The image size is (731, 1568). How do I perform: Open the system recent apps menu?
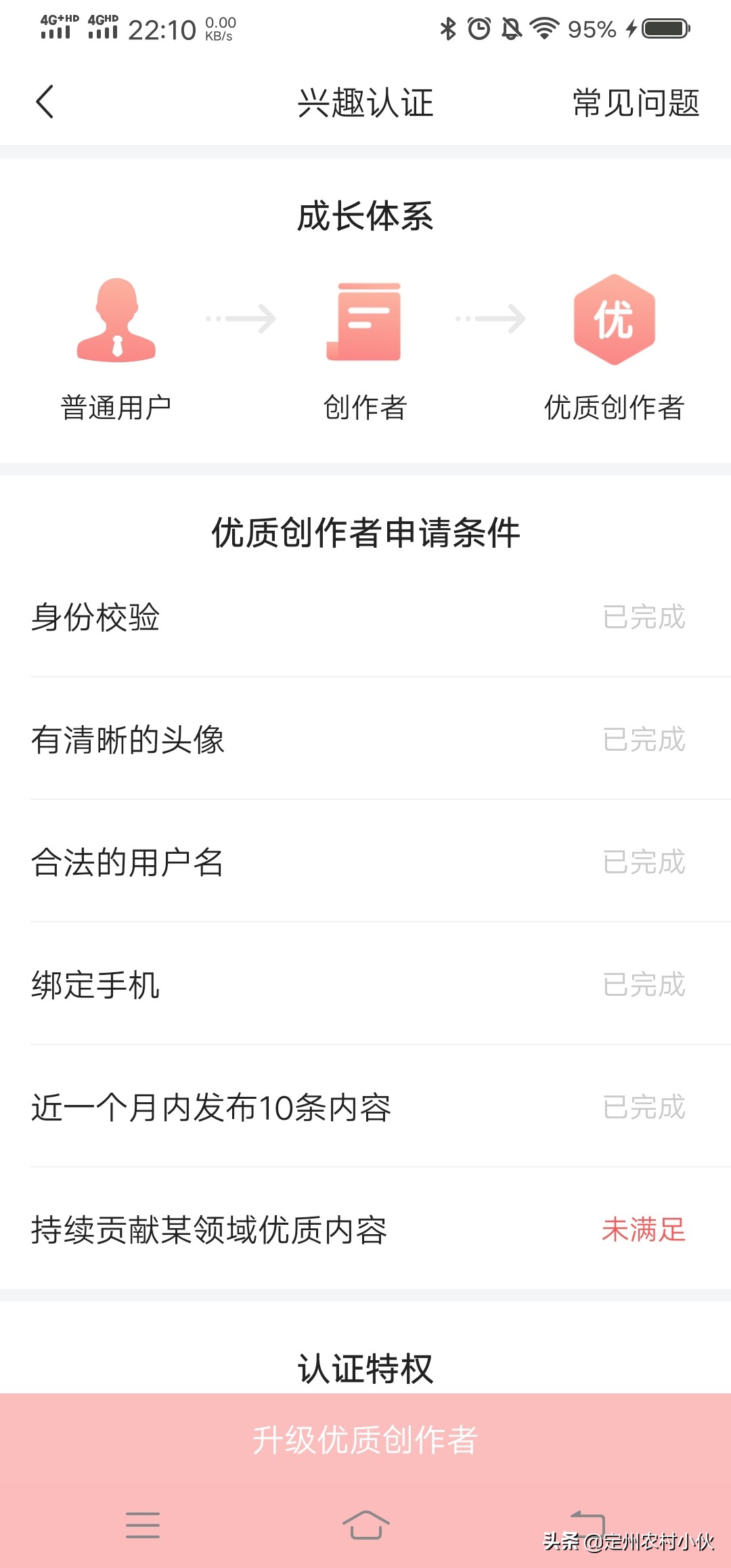tap(143, 1525)
